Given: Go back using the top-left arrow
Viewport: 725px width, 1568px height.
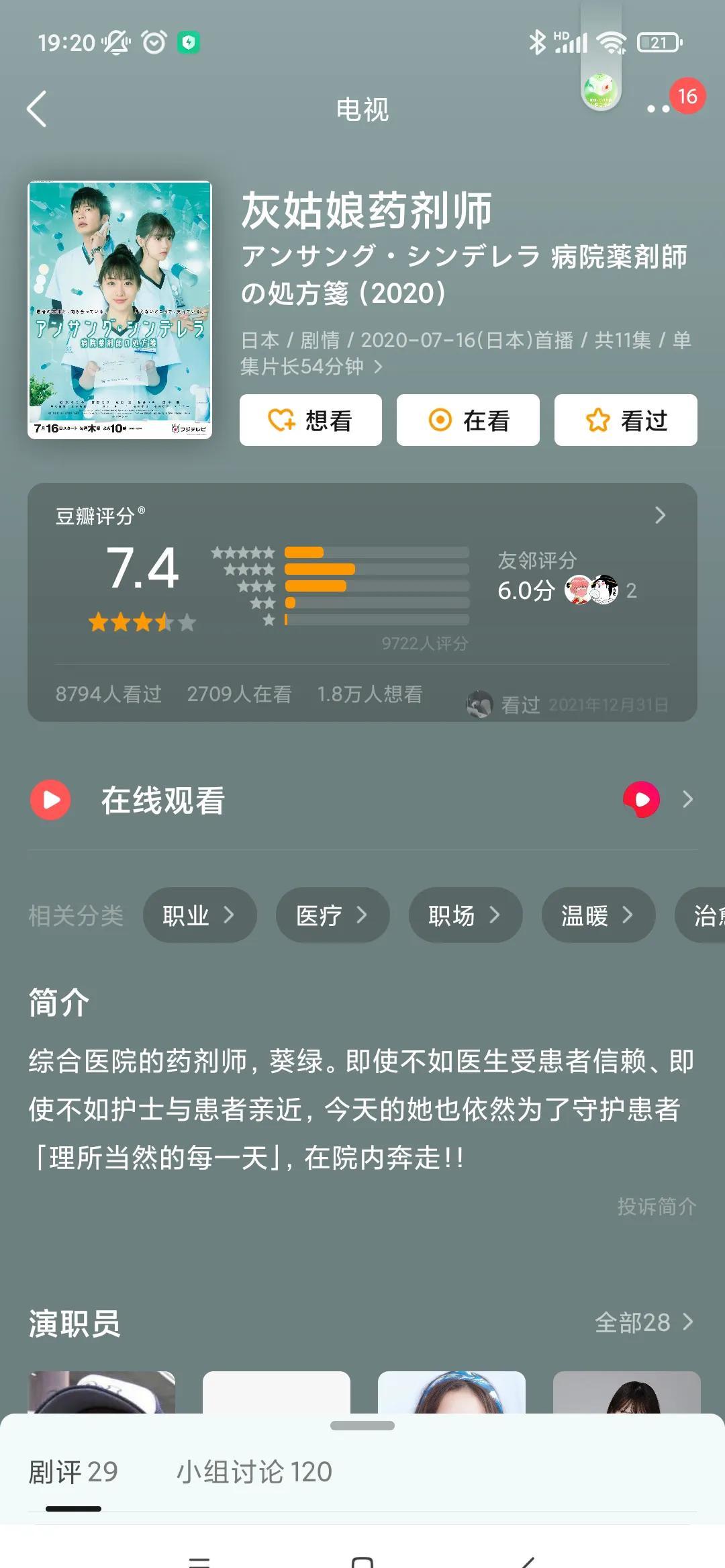Looking at the screenshot, I should tap(38, 109).
